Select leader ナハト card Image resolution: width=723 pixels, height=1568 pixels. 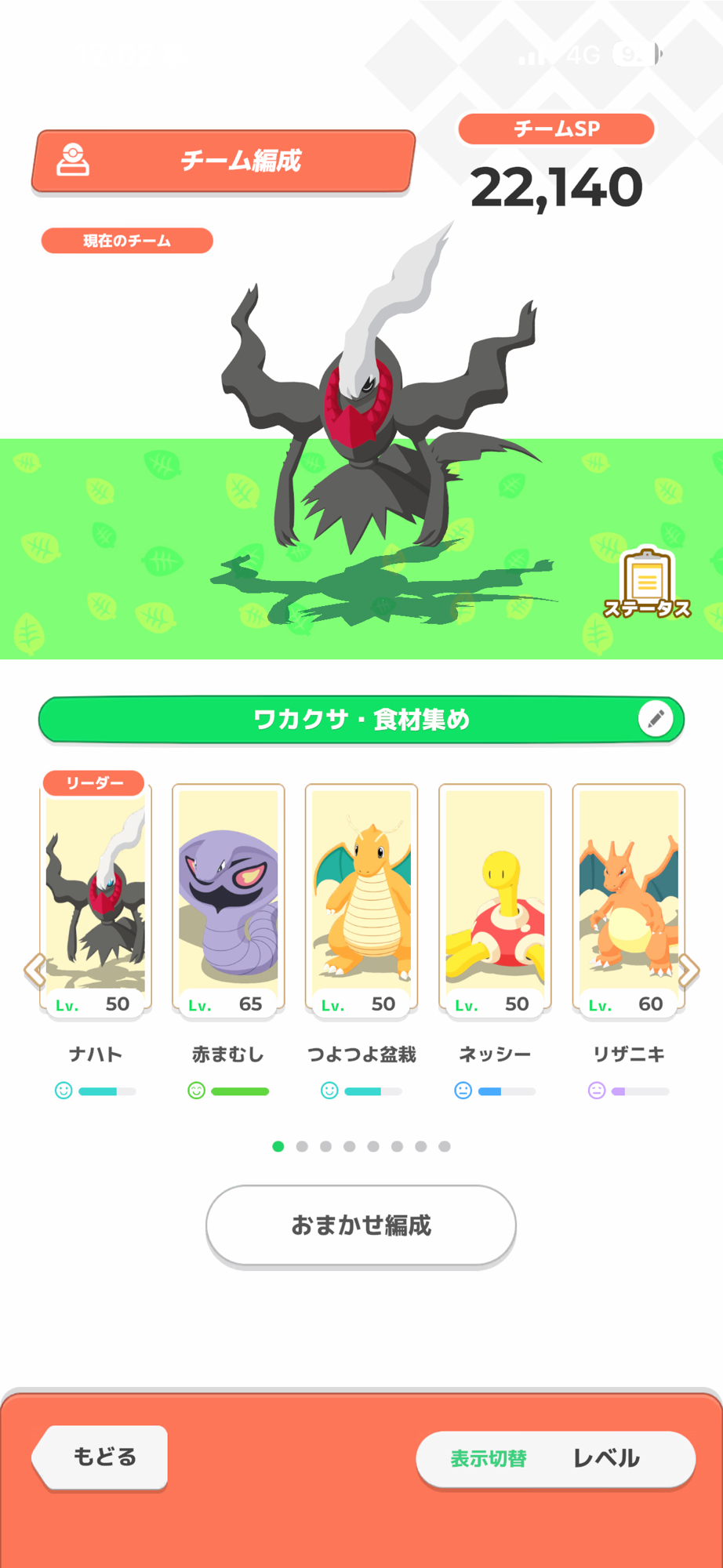[95, 898]
